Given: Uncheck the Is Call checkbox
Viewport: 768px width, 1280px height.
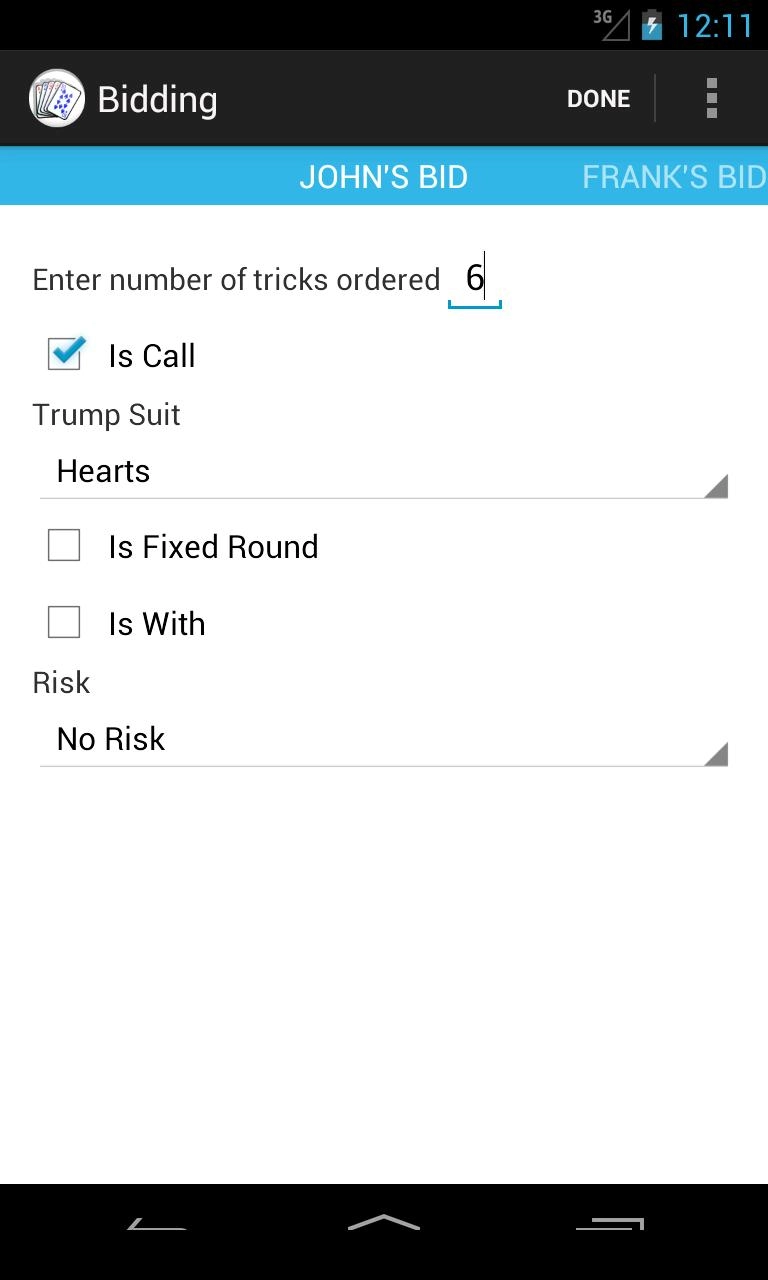Looking at the screenshot, I should 65,355.
